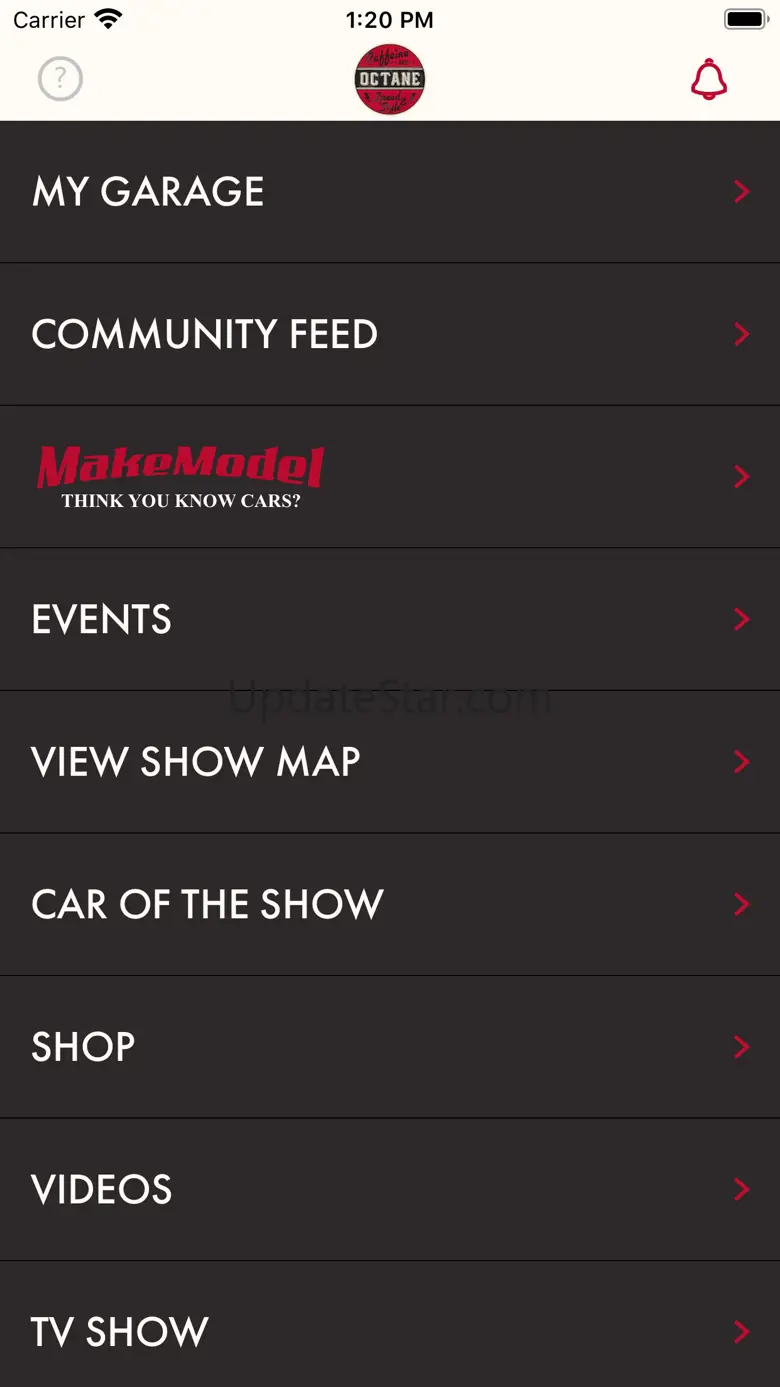Viewport: 780px width, 1387px height.
Task: Open the help question mark icon
Action: click(60, 79)
